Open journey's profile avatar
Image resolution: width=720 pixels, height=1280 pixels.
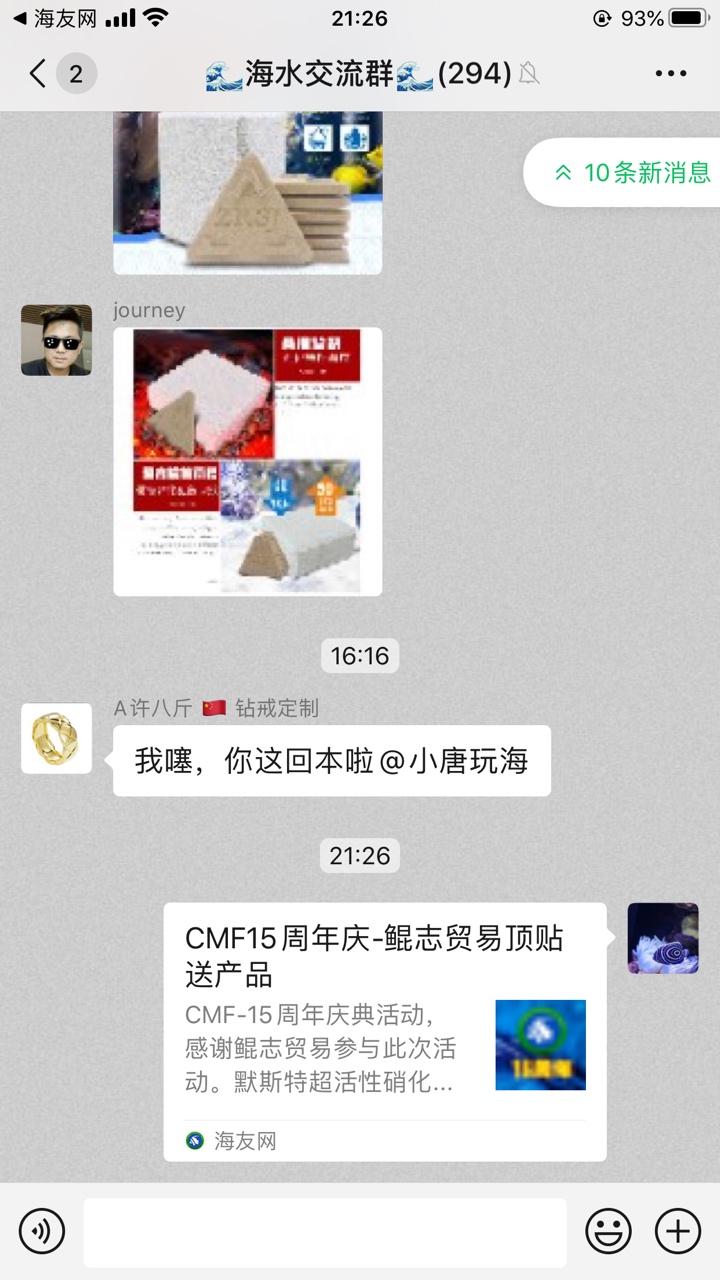click(x=56, y=340)
